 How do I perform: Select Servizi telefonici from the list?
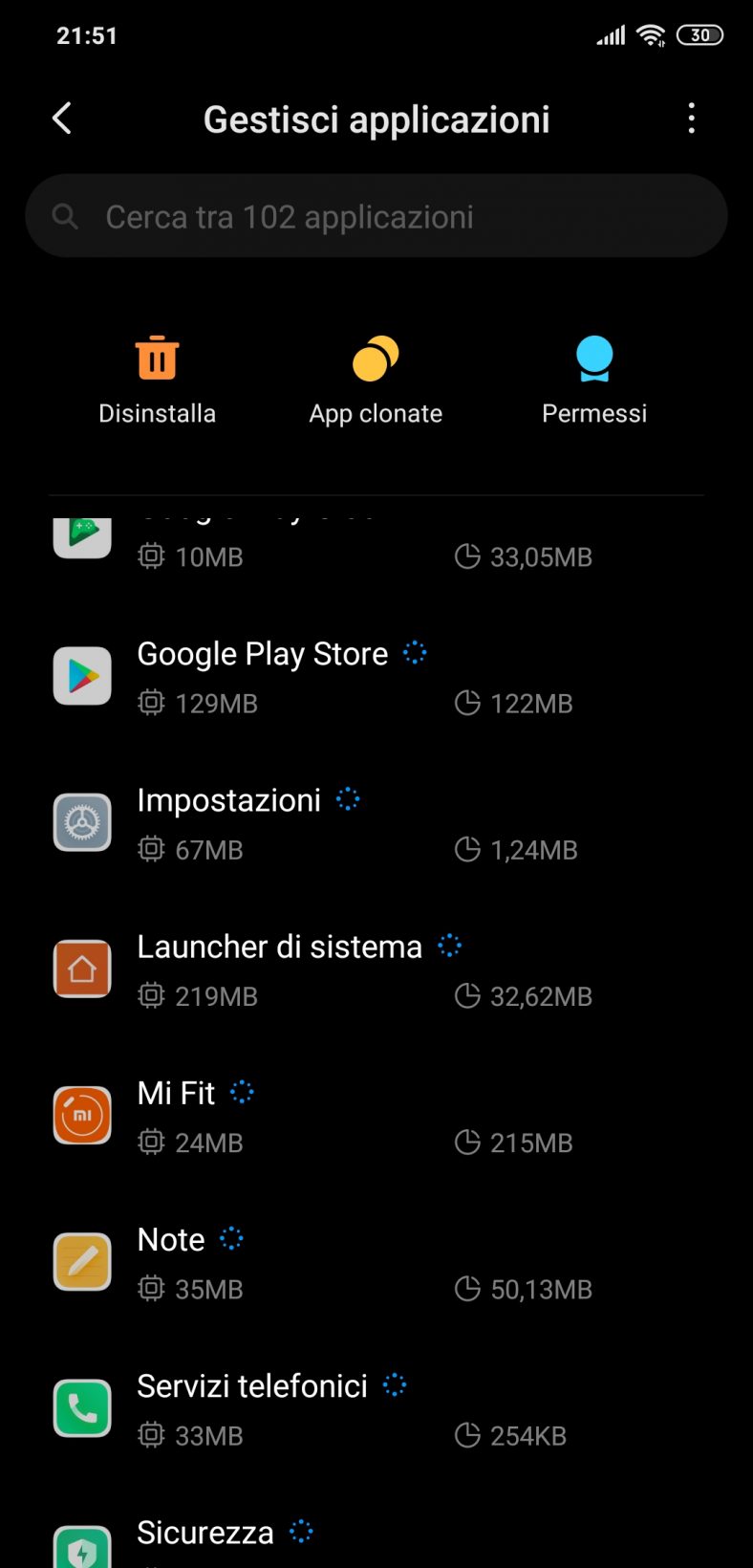tap(376, 1408)
